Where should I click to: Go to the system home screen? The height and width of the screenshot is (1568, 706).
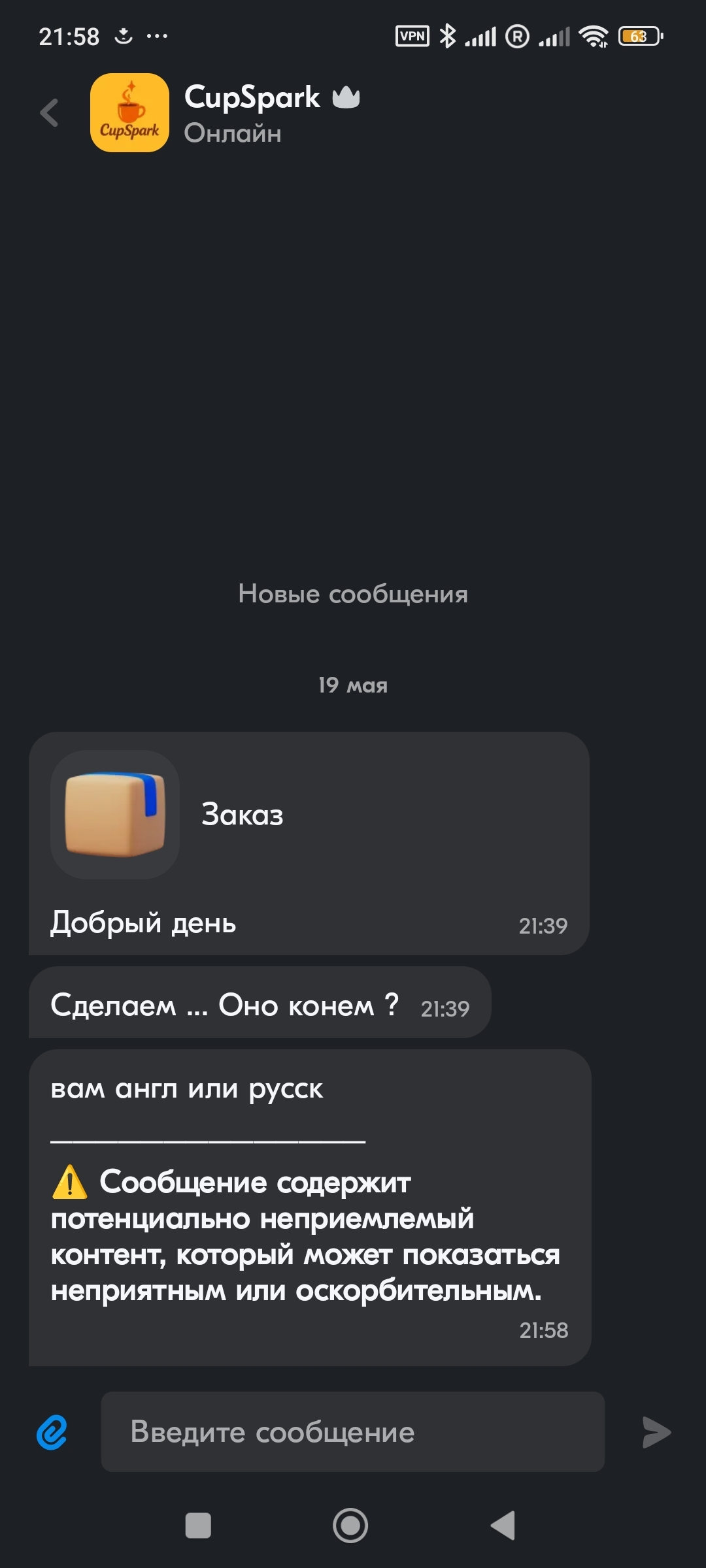[350, 1526]
